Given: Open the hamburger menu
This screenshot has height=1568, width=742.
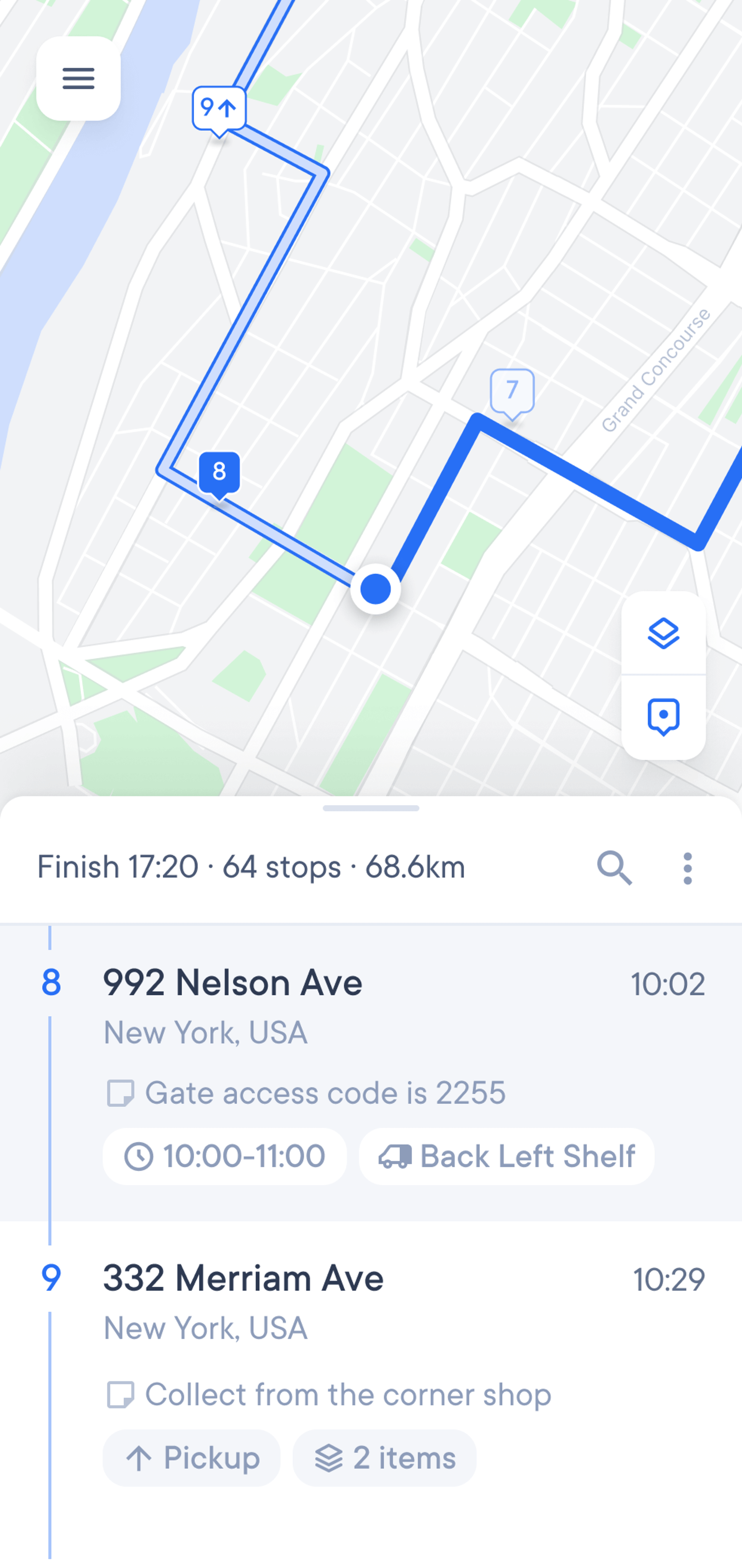Looking at the screenshot, I should pyautogui.click(x=78, y=78).
